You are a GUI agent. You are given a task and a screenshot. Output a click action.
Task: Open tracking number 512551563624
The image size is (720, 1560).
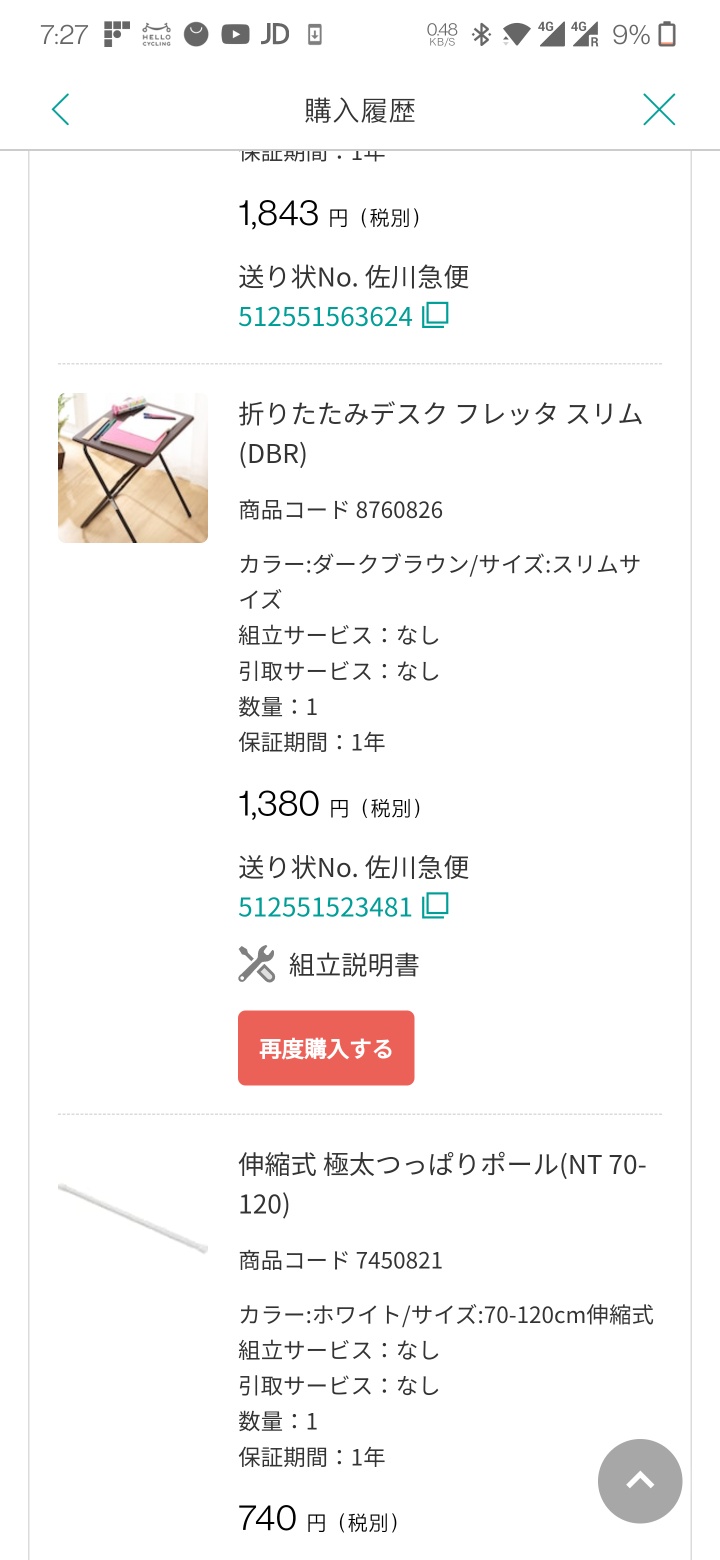325,316
